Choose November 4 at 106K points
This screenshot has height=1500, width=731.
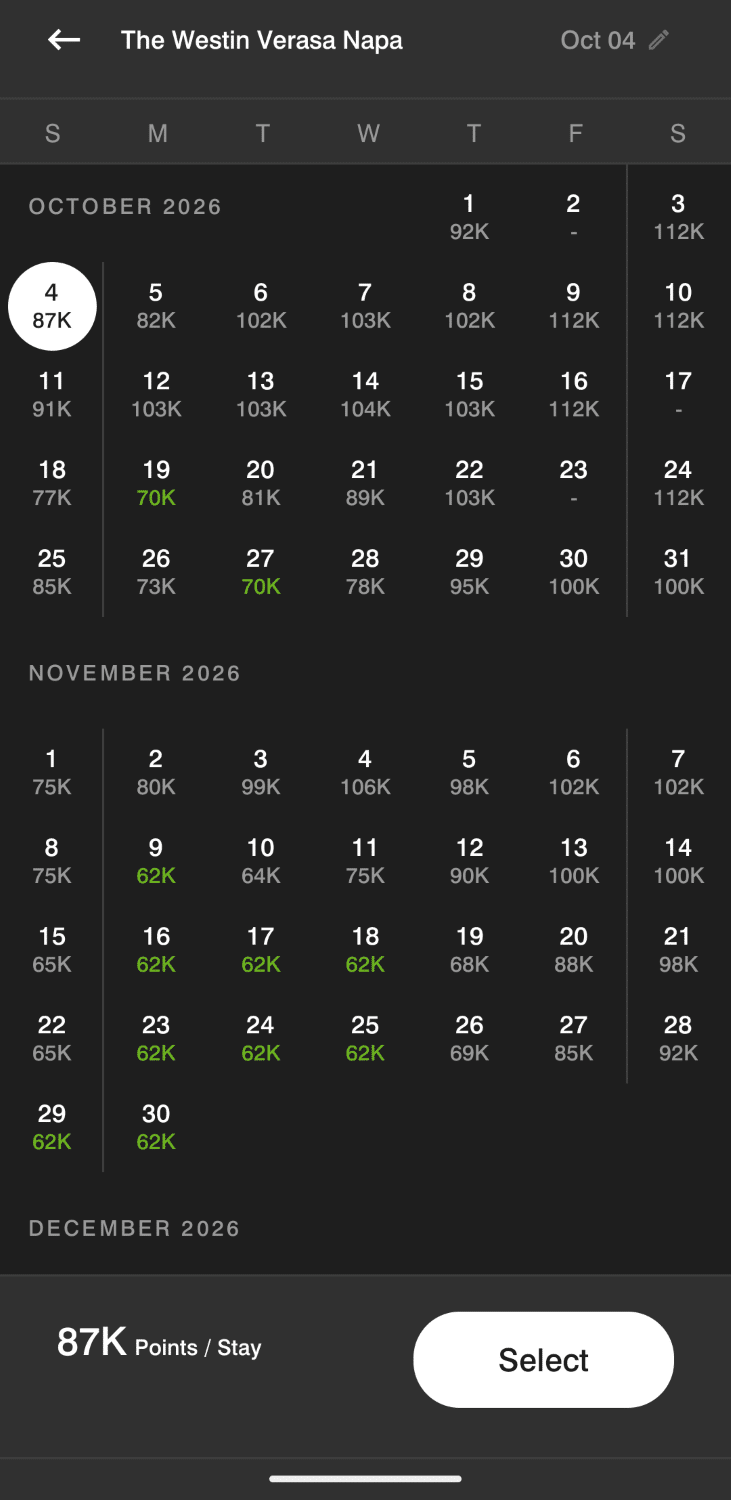coord(365,773)
